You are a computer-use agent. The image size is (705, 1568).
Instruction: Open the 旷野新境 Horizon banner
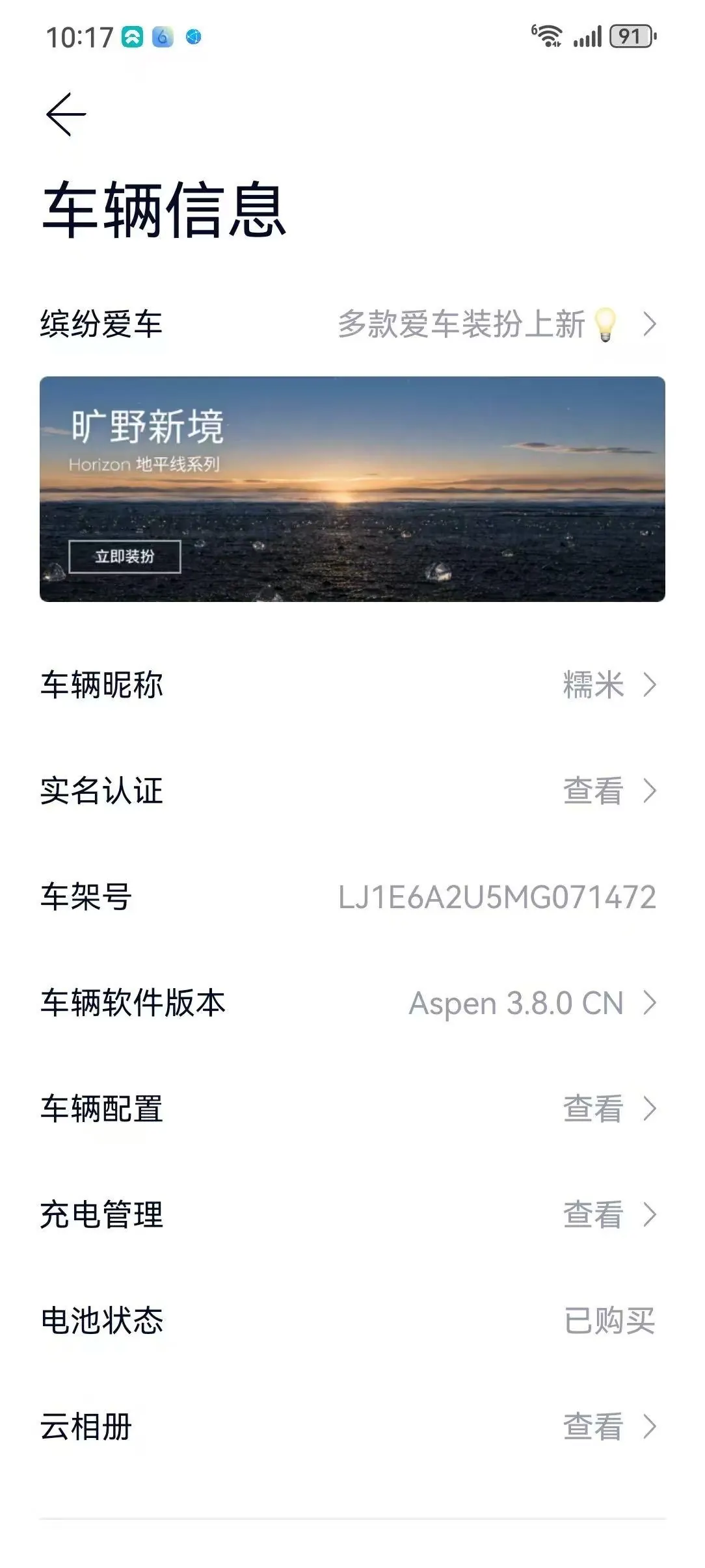(x=352, y=489)
